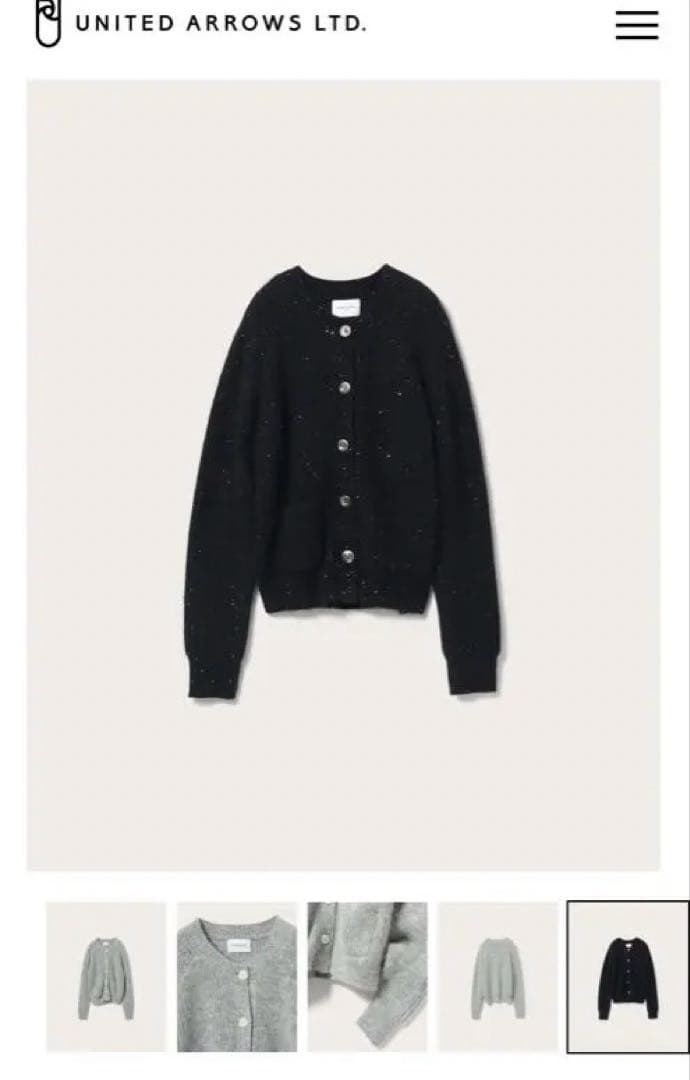View the gray cardigan neckline close-up thumbnail
The height and width of the screenshot is (1080, 690).
(x=237, y=977)
